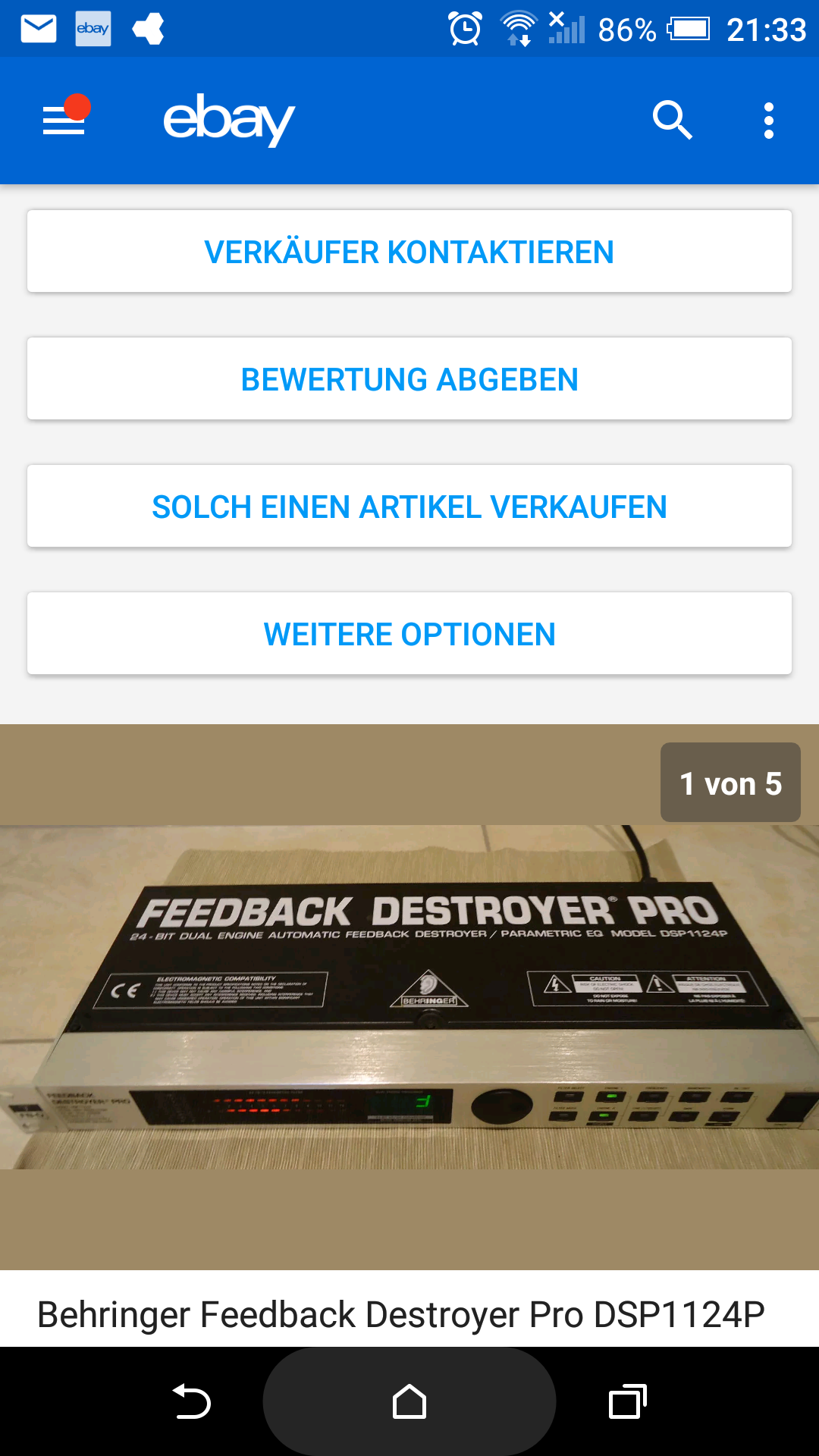Tap the system home button
Viewport: 819px width, 1456px height.
[x=409, y=1401]
